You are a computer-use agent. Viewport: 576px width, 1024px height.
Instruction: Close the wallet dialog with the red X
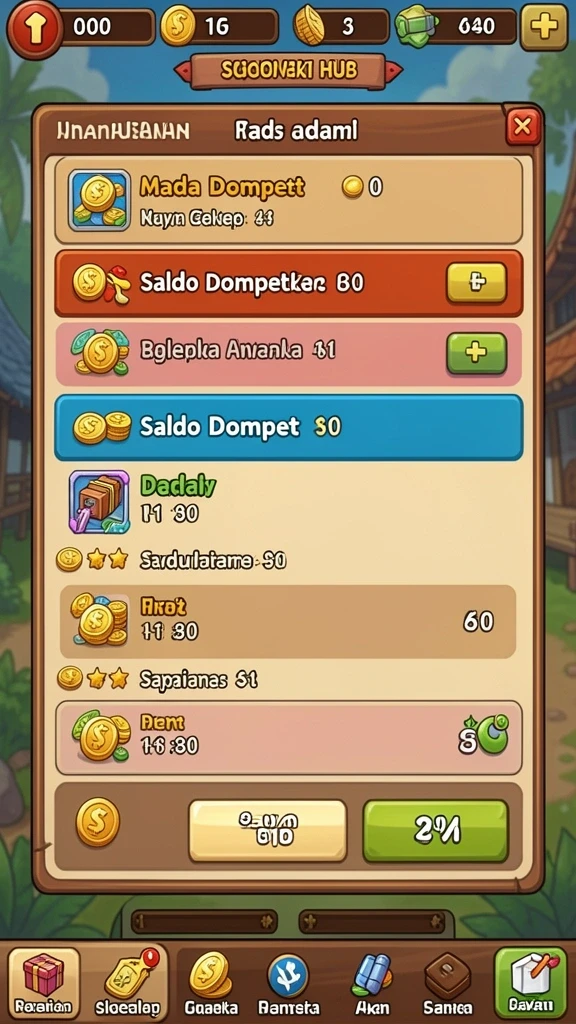click(x=523, y=126)
